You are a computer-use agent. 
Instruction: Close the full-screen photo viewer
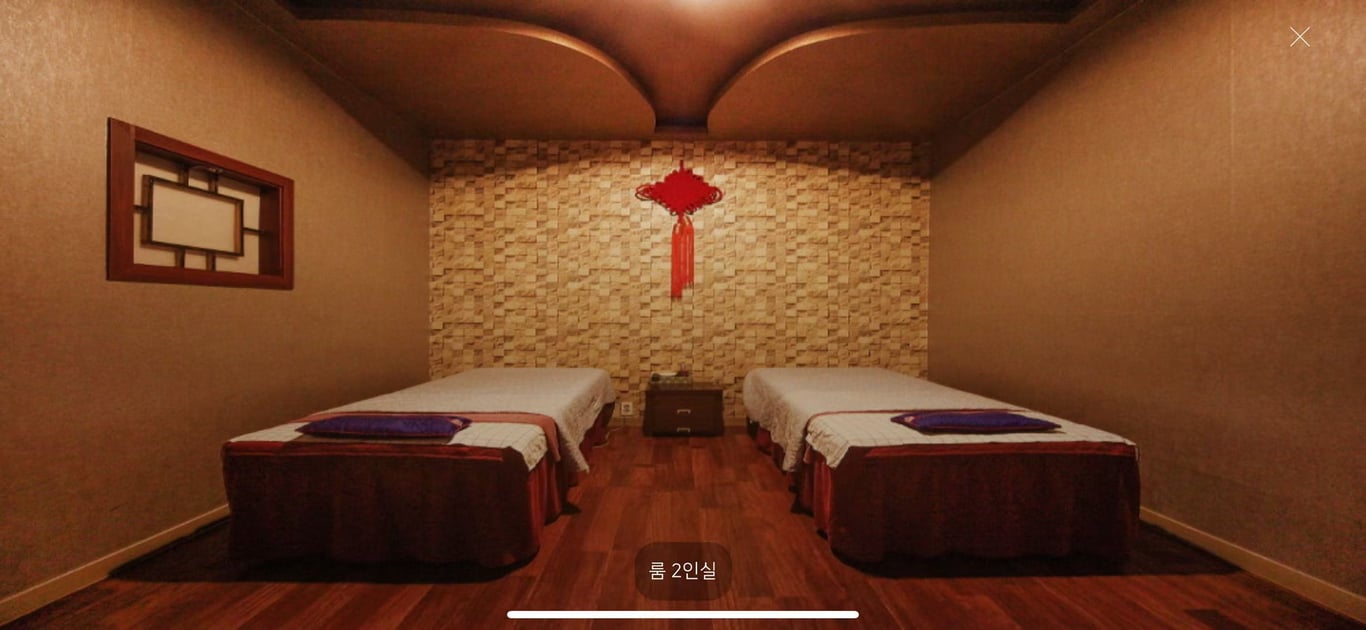[1299, 37]
